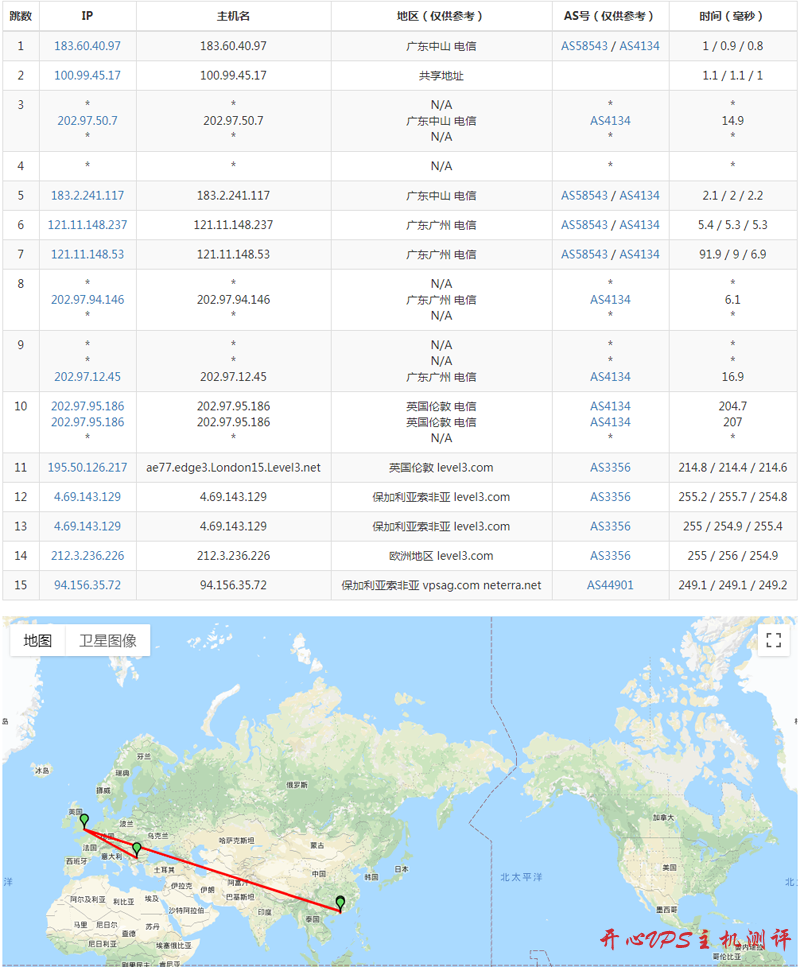Open IP link 121.11.148.237
The width and height of the screenshot is (800, 967).
click(87, 225)
